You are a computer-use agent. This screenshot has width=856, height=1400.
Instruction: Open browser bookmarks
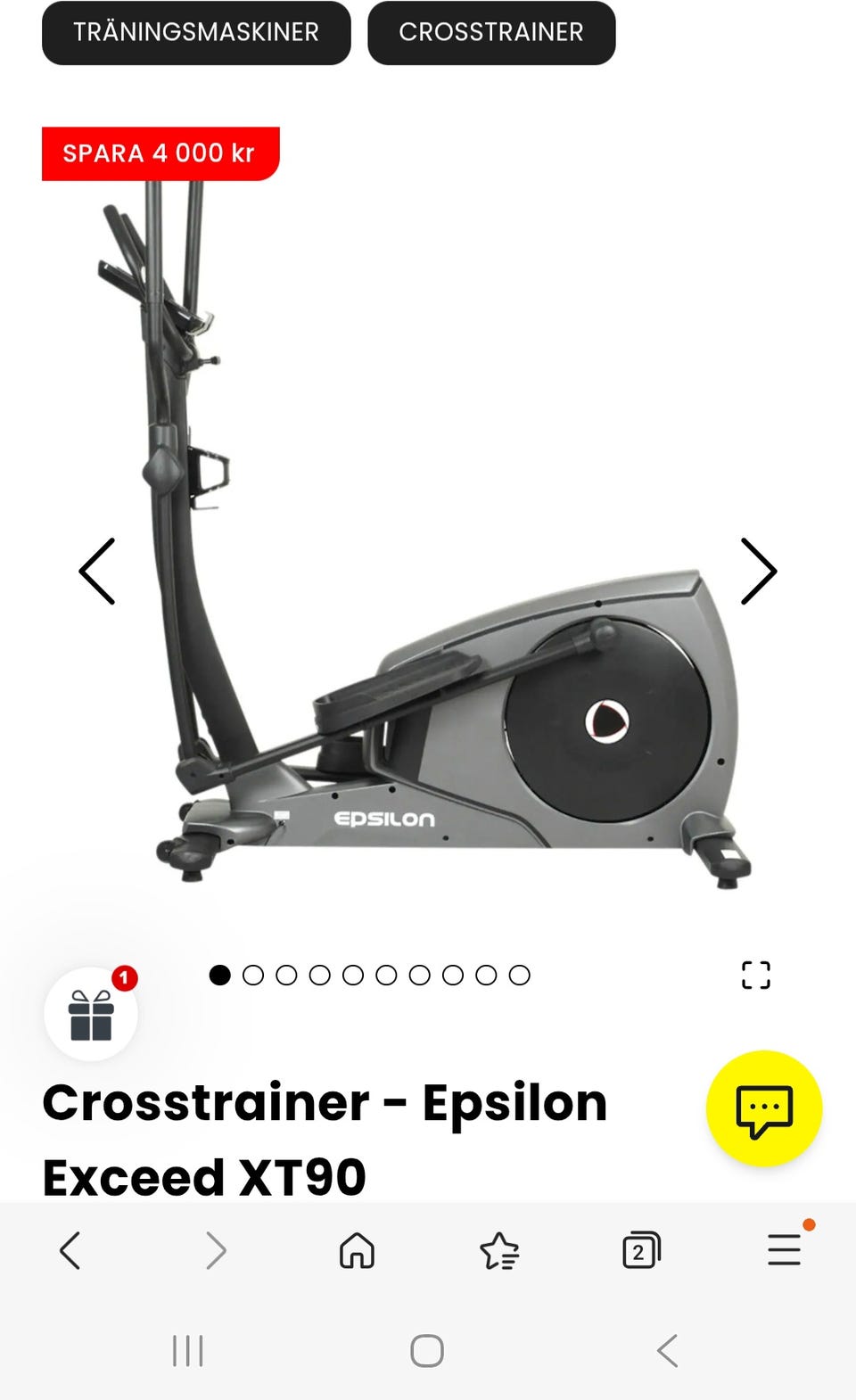tap(499, 1250)
